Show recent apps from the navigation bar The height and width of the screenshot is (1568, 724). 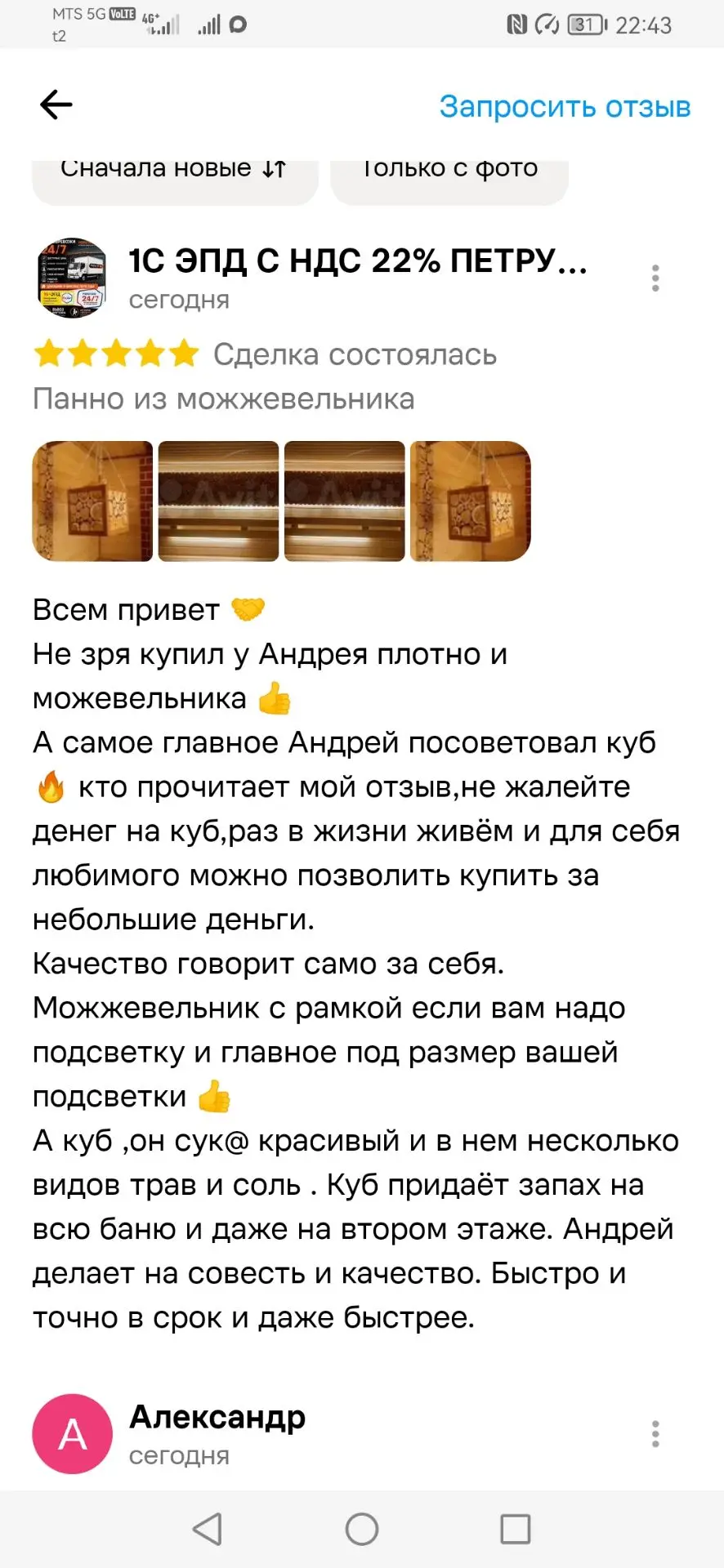click(515, 1529)
